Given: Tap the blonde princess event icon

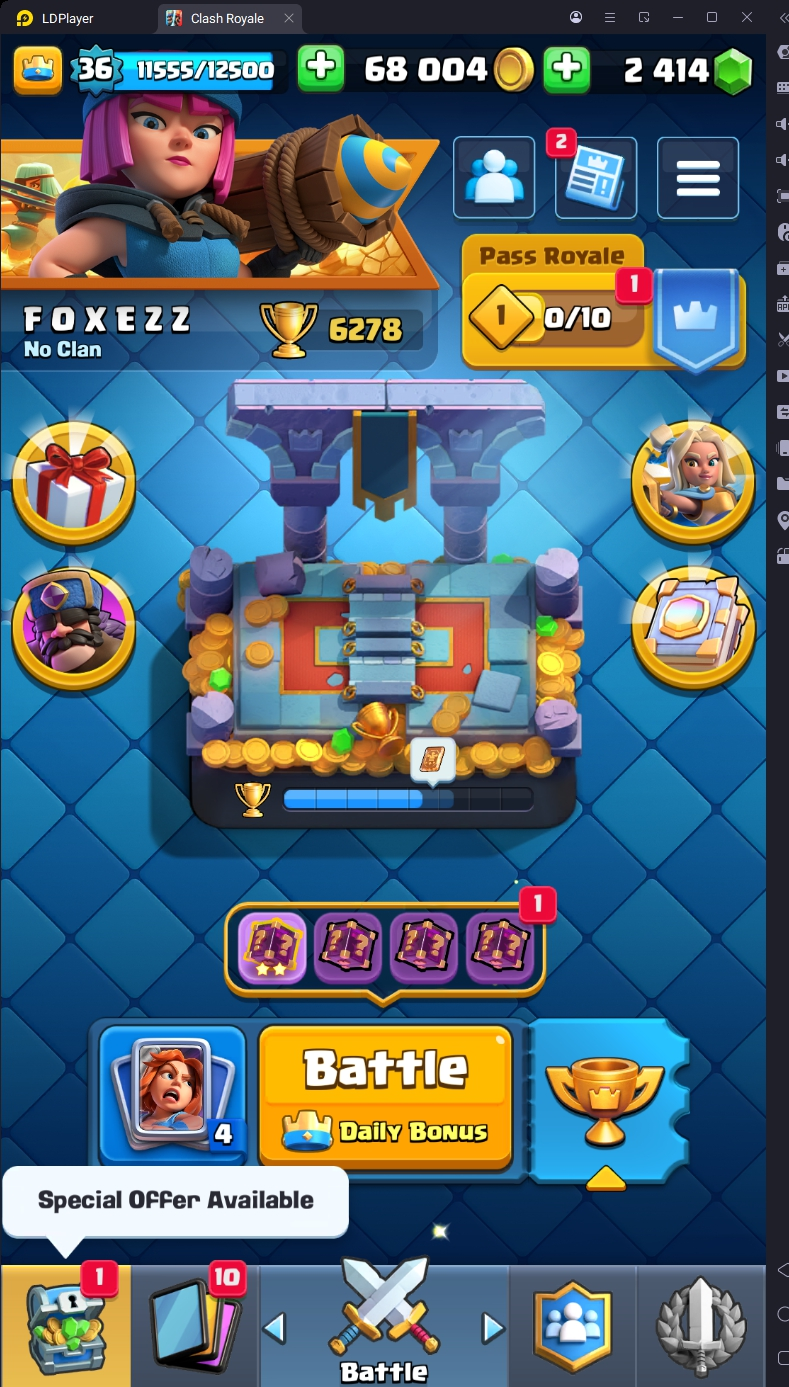Looking at the screenshot, I should coord(692,483).
